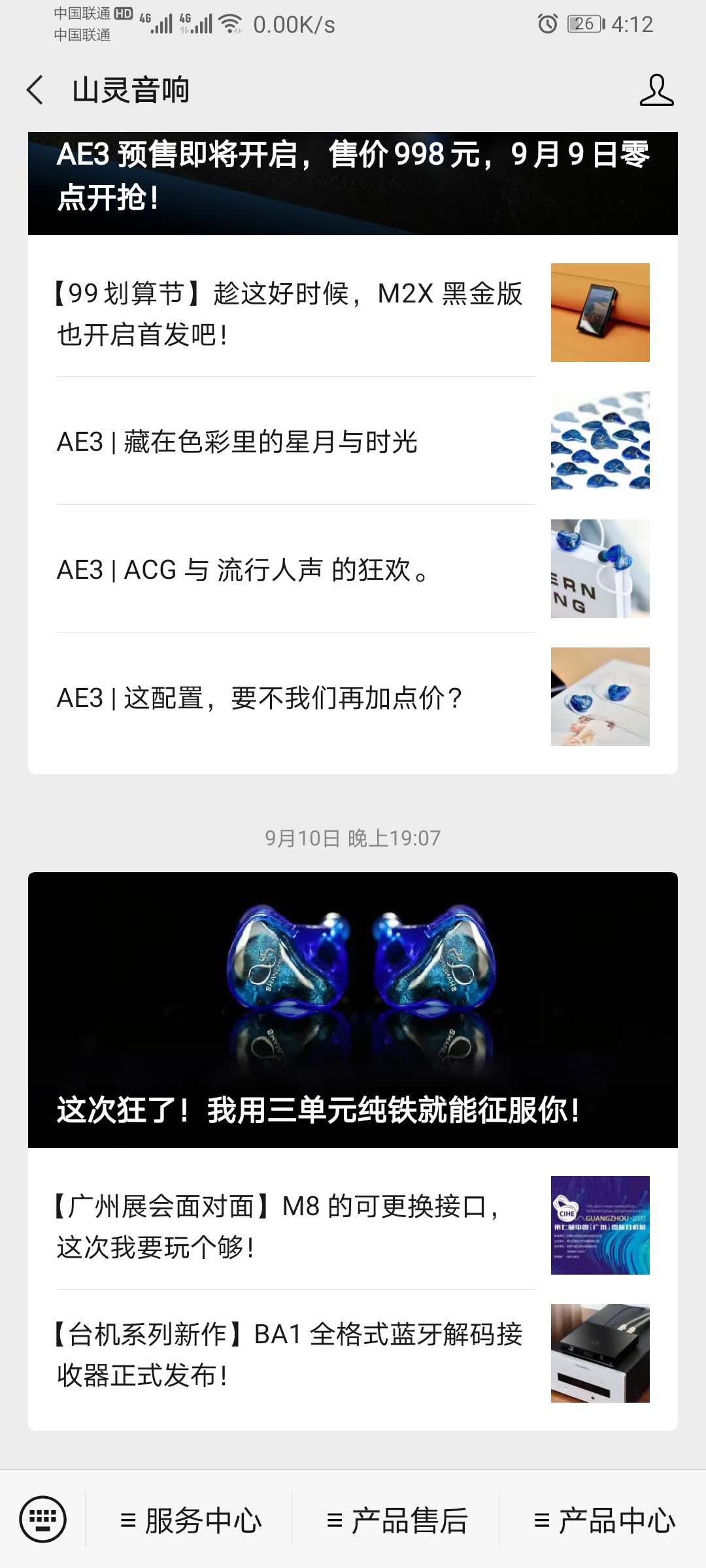Open the account profile icon
The width and height of the screenshot is (706, 1568).
[656, 90]
